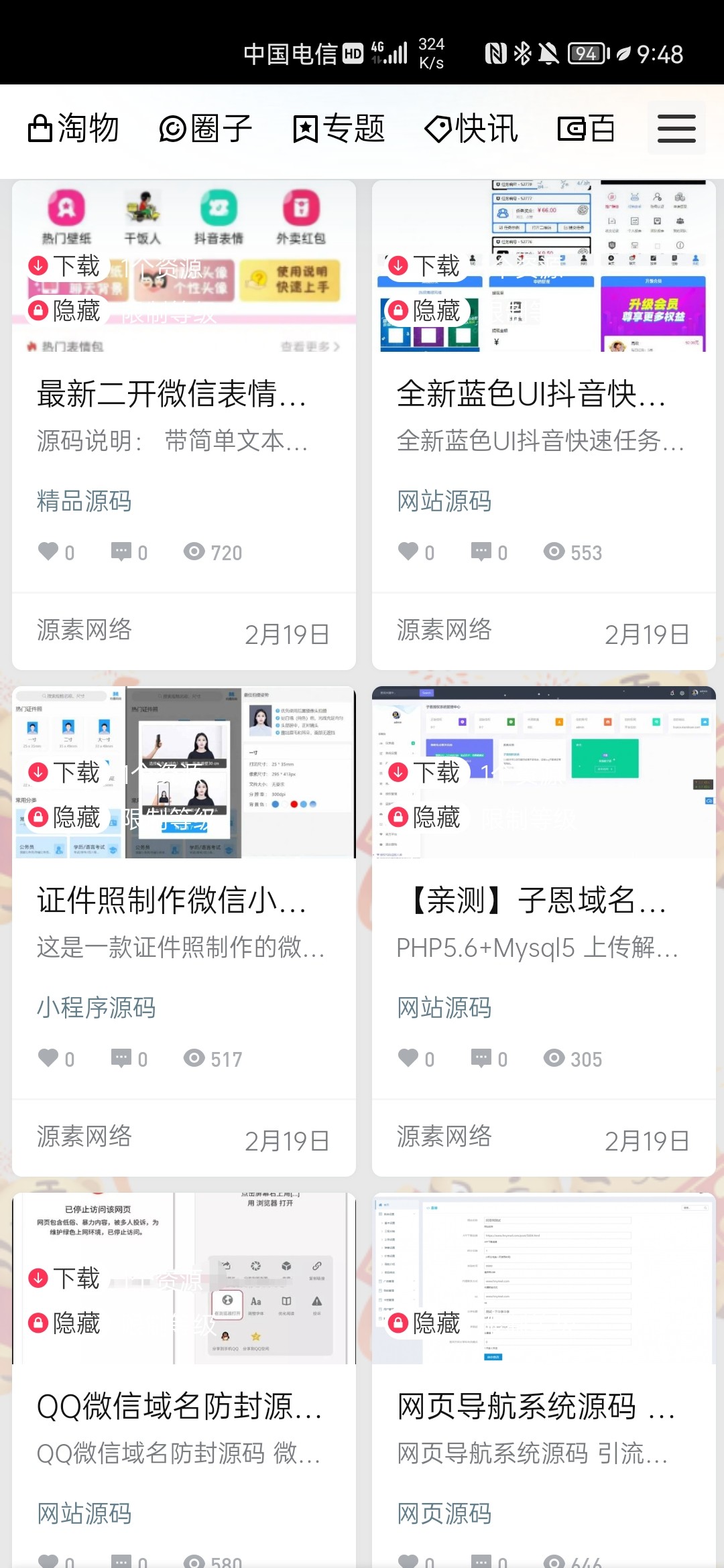Click the 源素网络 author name

point(85,631)
